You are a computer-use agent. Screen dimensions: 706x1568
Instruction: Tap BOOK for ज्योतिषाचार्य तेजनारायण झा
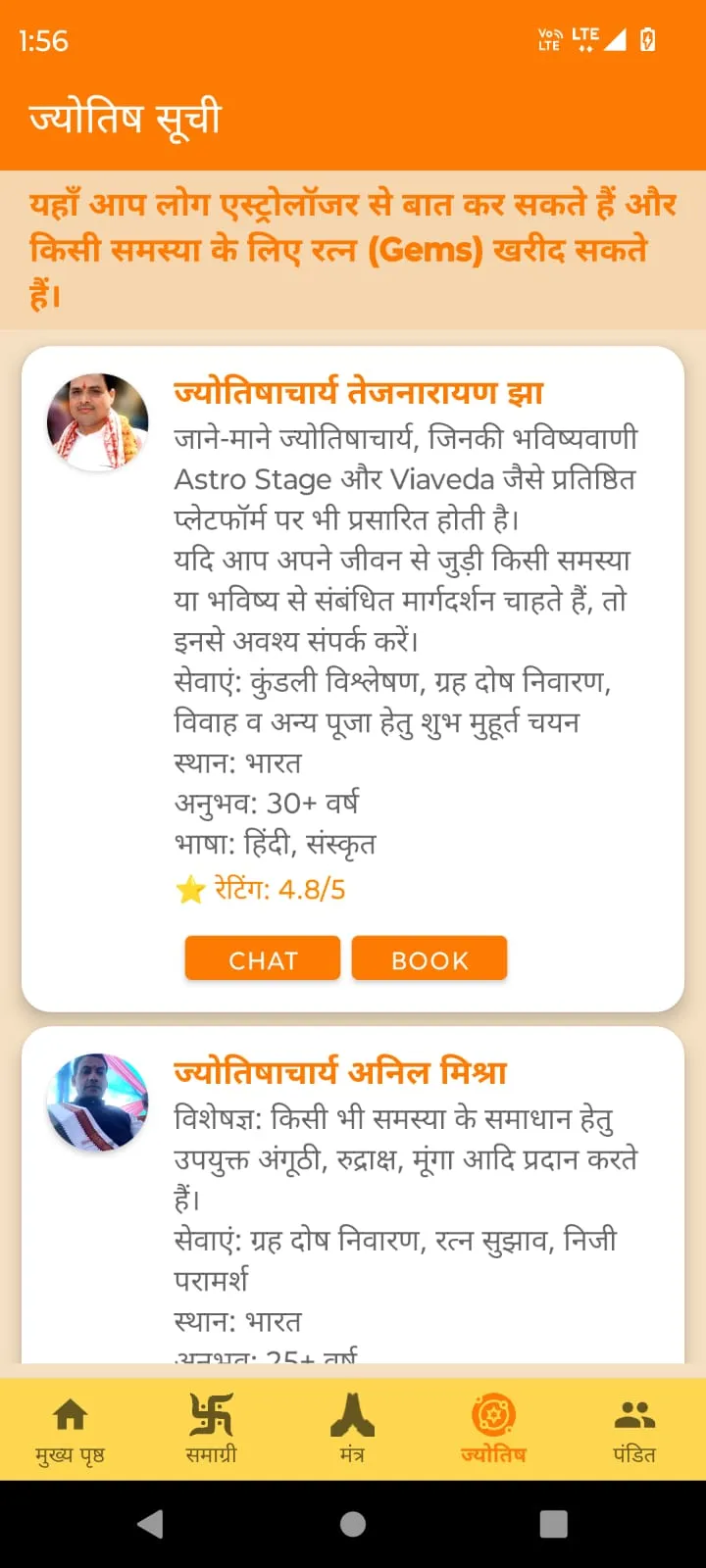429,958
